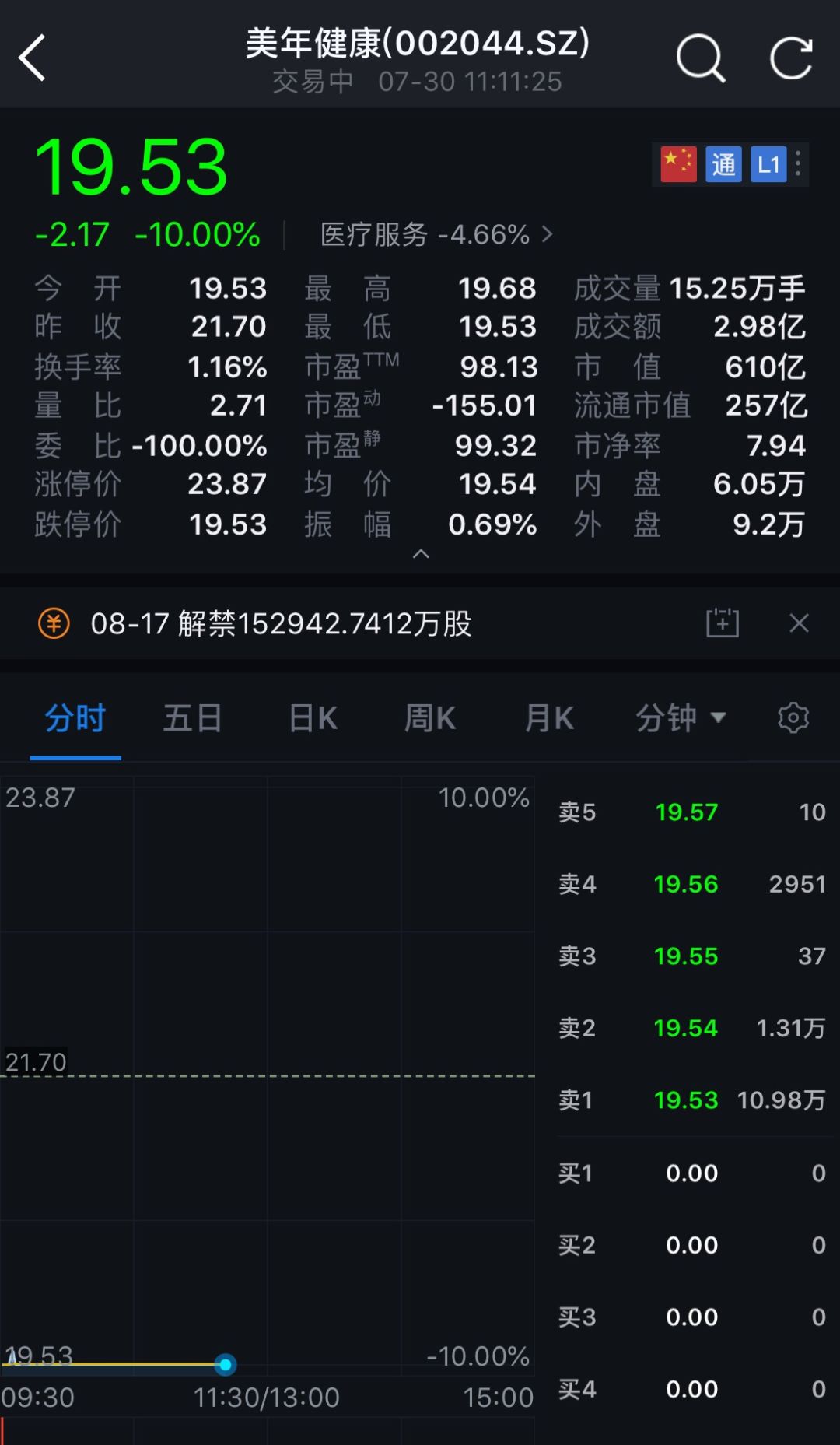840x1445 pixels.
Task: Refresh the stock quote
Action: (791, 58)
